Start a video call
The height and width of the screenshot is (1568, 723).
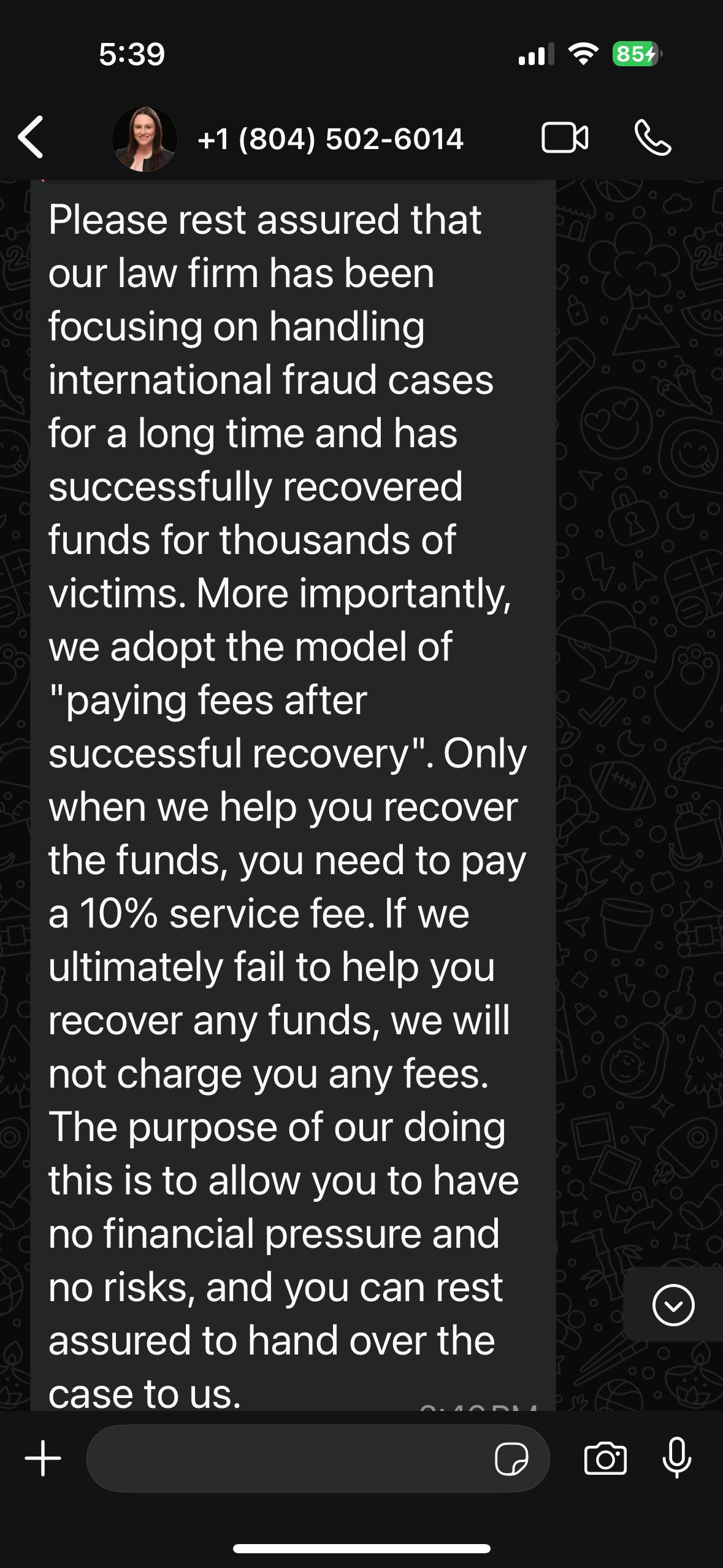click(x=565, y=137)
